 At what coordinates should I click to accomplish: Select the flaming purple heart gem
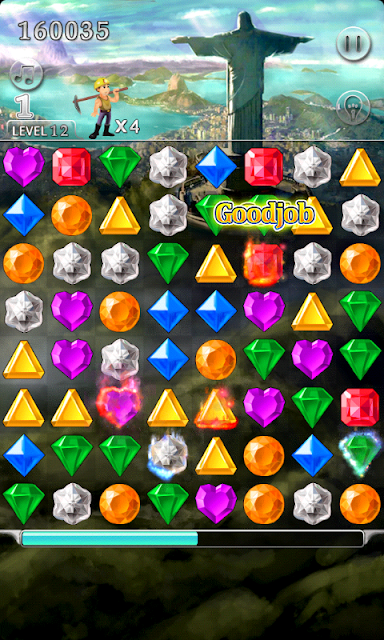coord(119,406)
